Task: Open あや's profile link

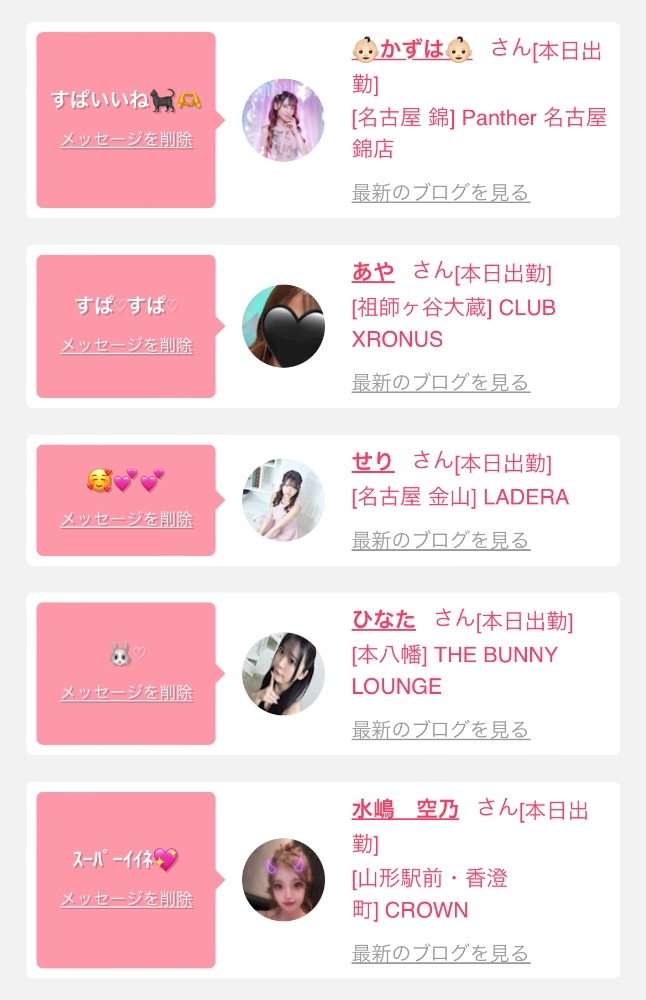Action: coord(373,272)
